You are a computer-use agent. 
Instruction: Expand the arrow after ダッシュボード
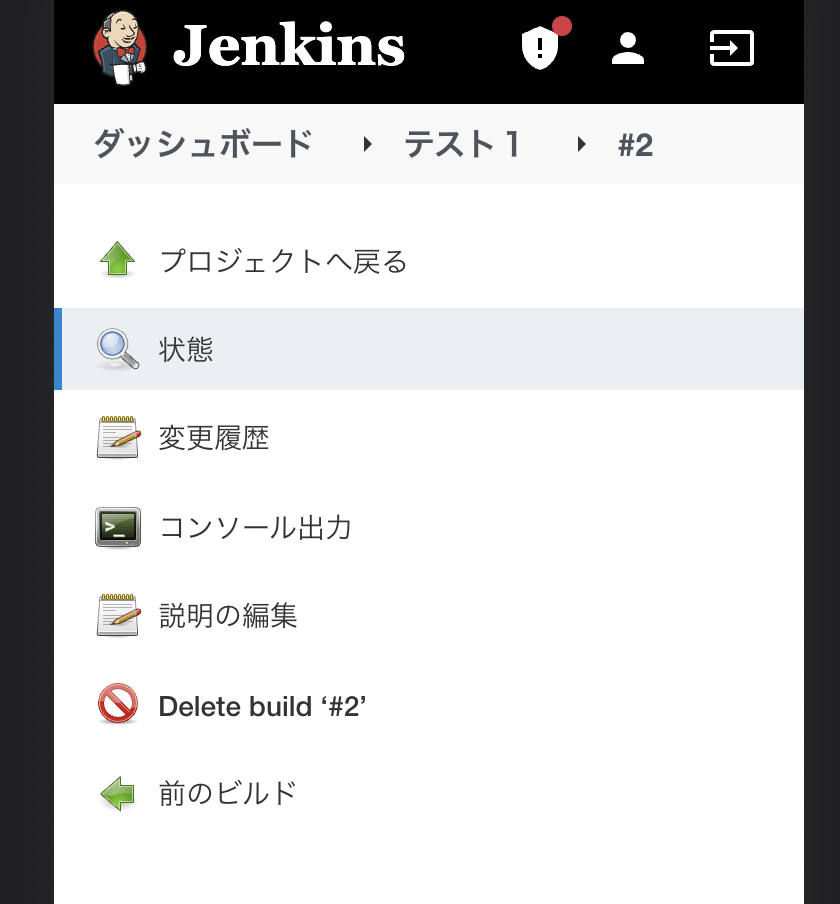click(368, 145)
